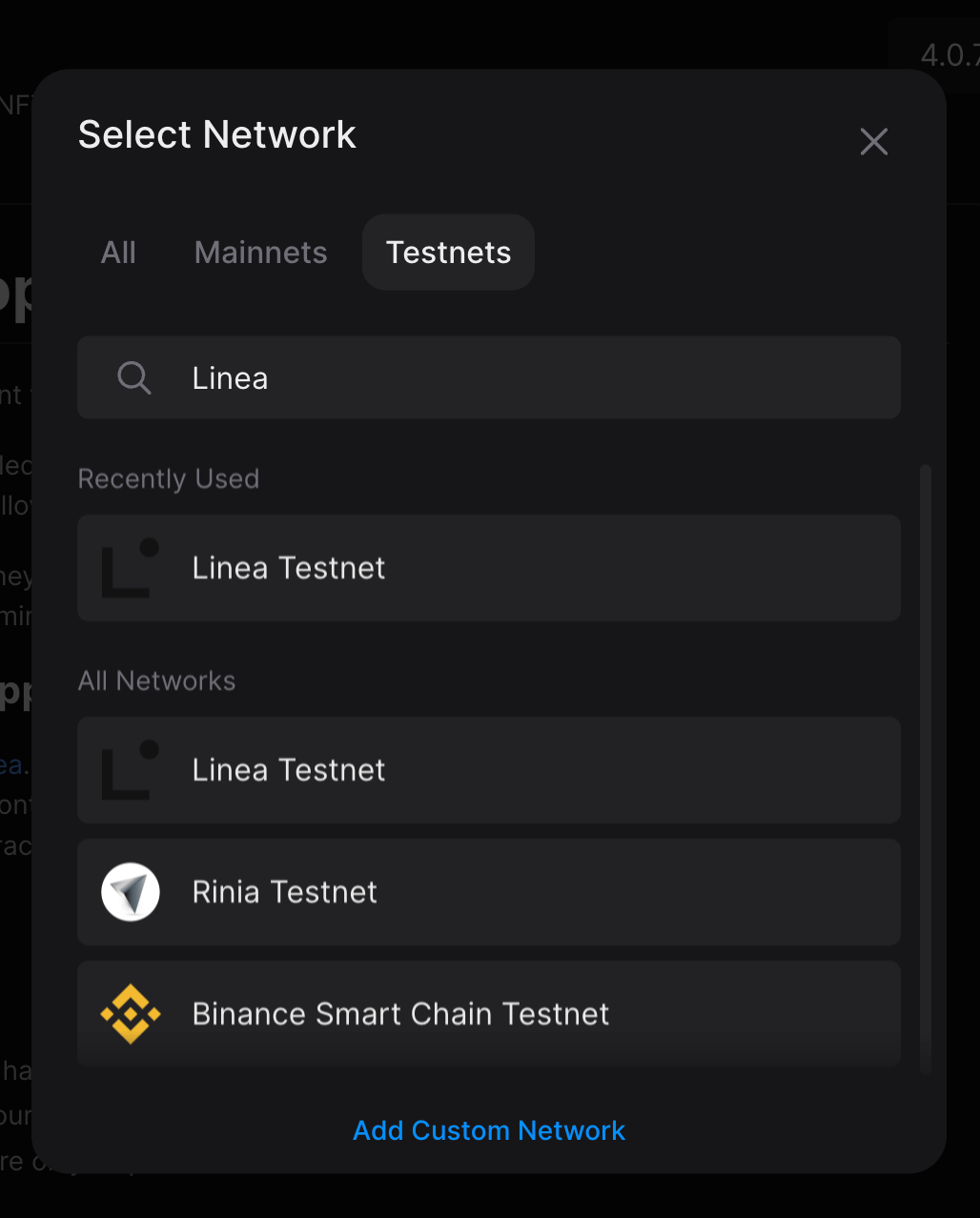
Task: Click Add Custom Network
Action: 488,1130
